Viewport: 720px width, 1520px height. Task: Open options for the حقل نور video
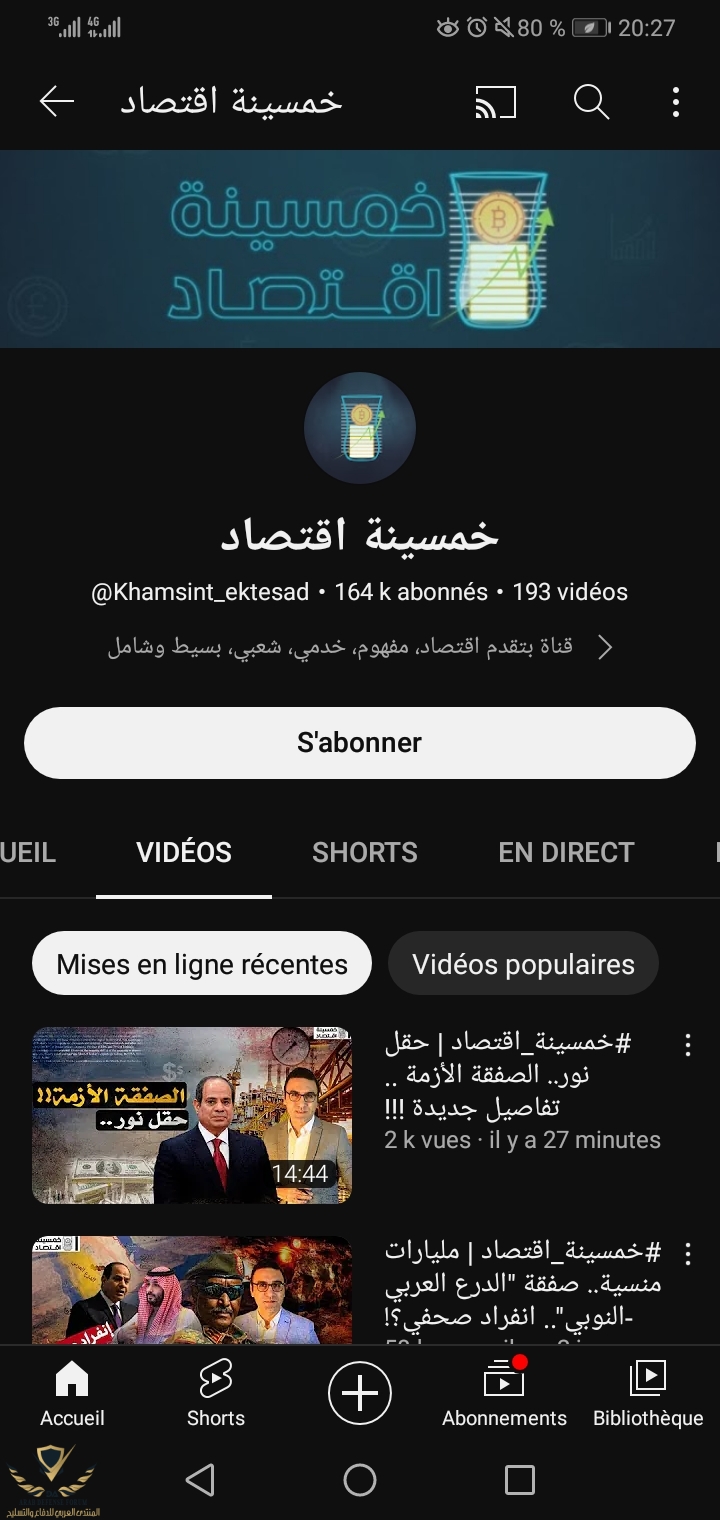(687, 1046)
